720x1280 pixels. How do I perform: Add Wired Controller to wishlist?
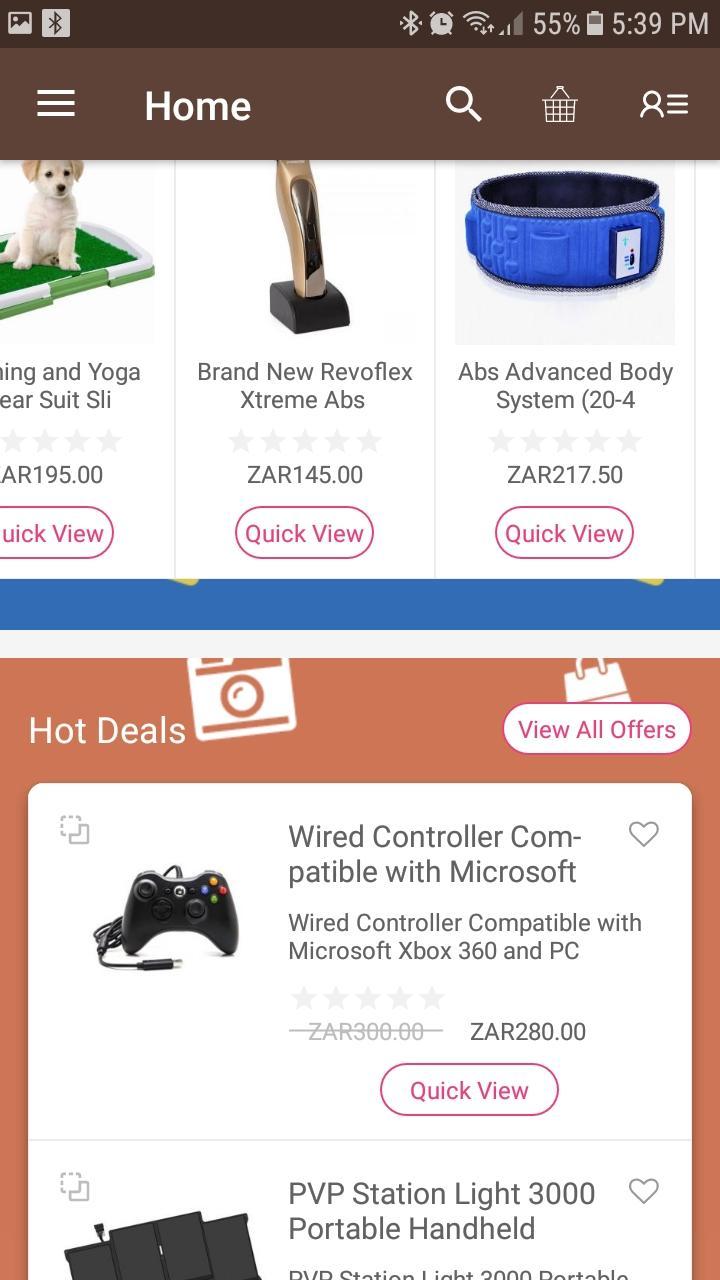(x=644, y=833)
